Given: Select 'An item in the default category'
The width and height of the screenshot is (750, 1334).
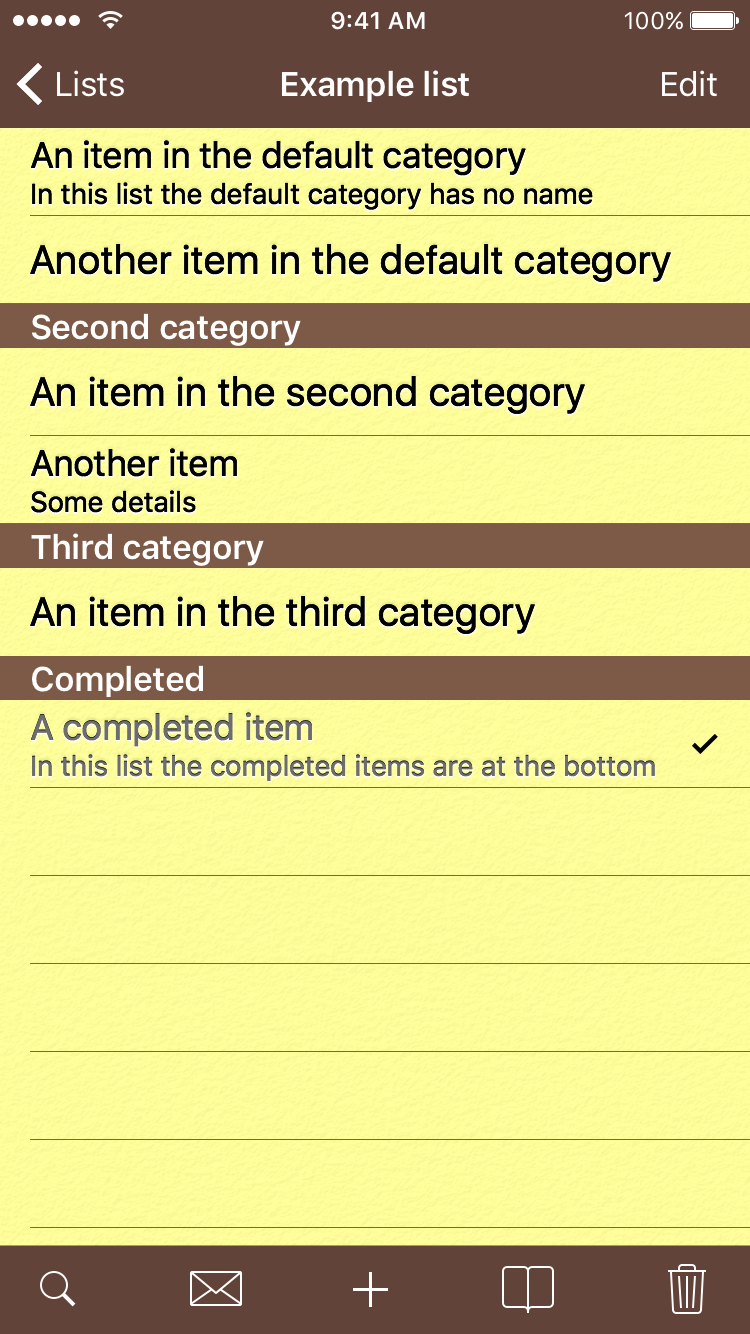Looking at the screenshot, I should coord(375,172).
